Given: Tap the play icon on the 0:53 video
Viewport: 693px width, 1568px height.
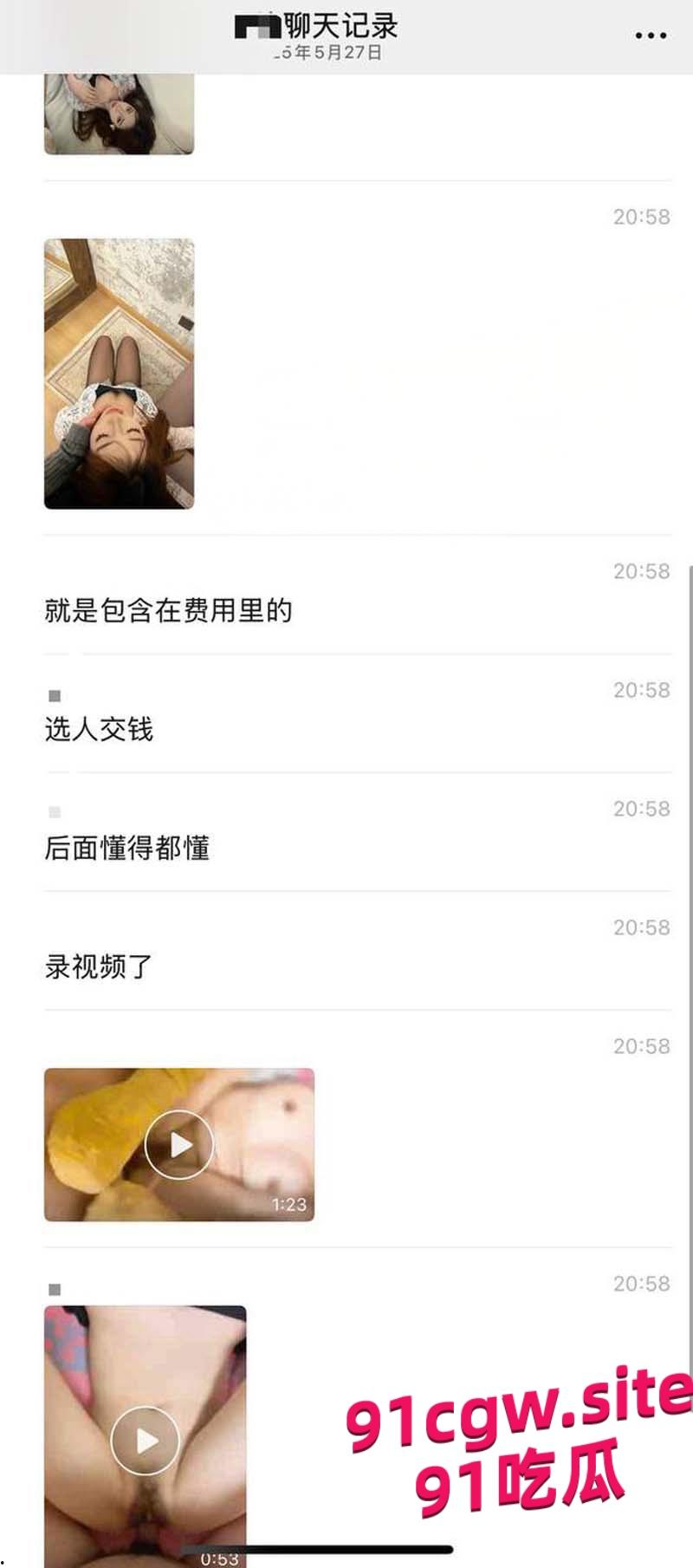Looking at the screenshot, I should tap(145, 1439).
